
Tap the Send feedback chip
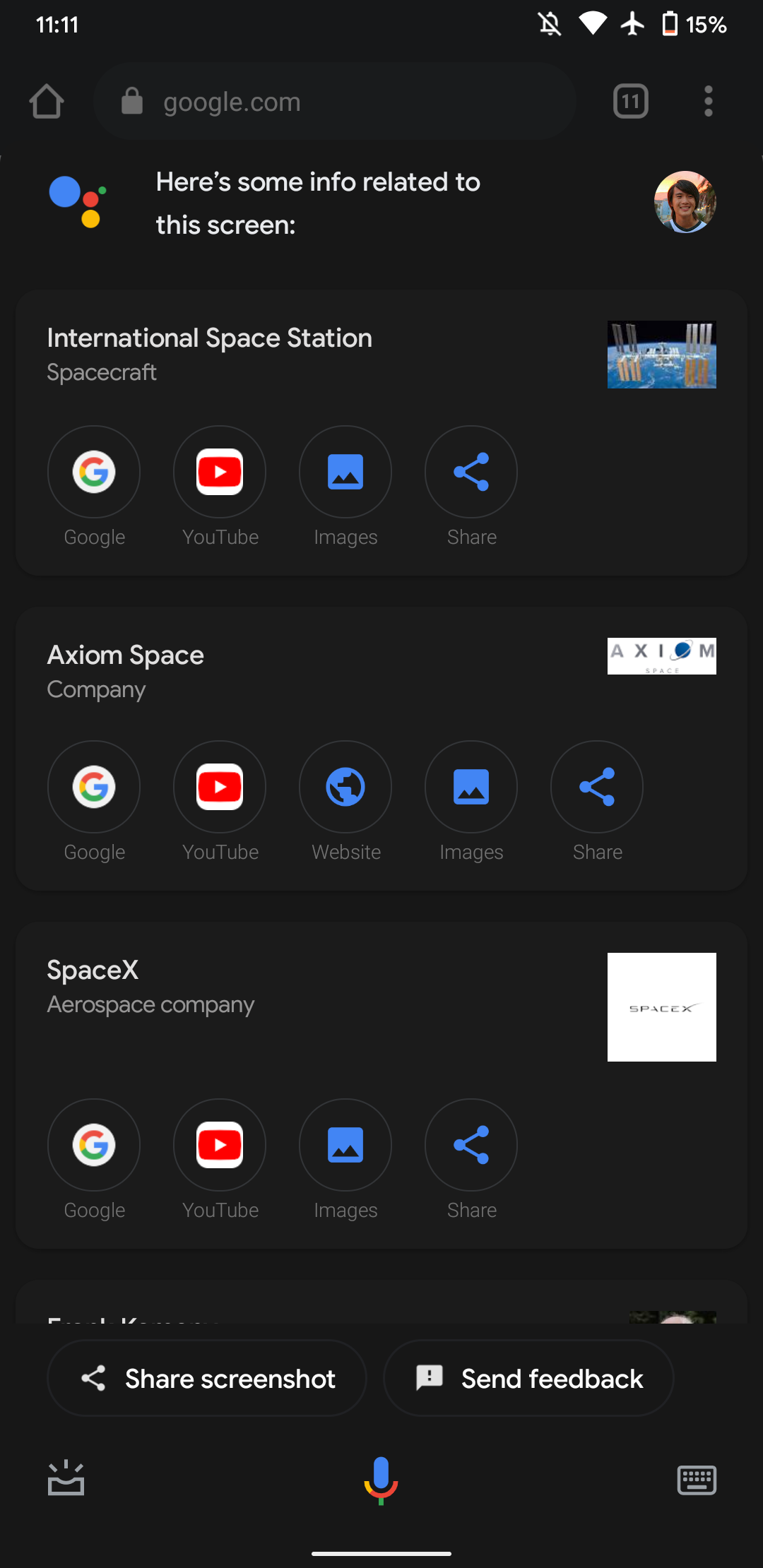528,1378
